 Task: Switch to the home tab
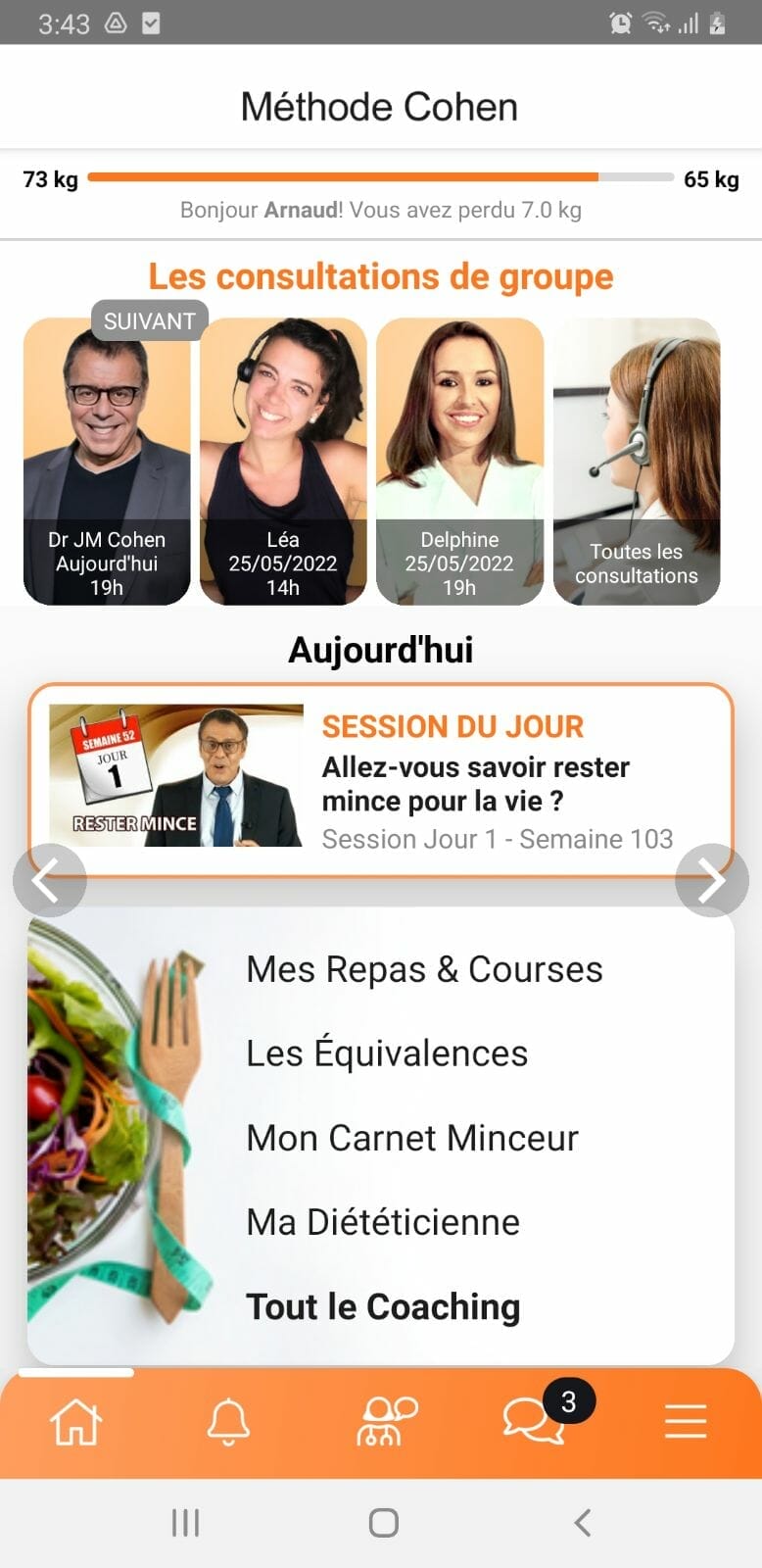coord(76,1421)
